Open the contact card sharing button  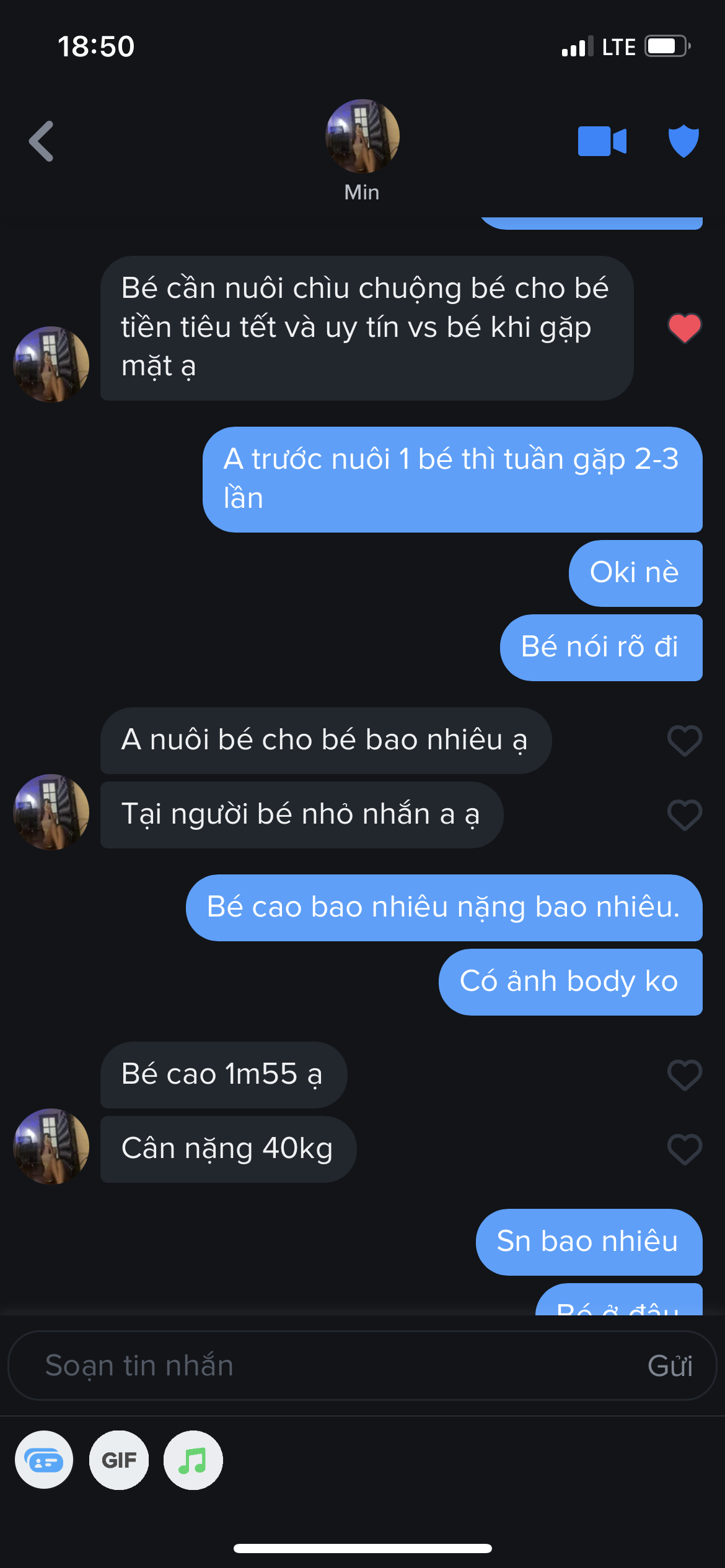[x=44, y=1460]
